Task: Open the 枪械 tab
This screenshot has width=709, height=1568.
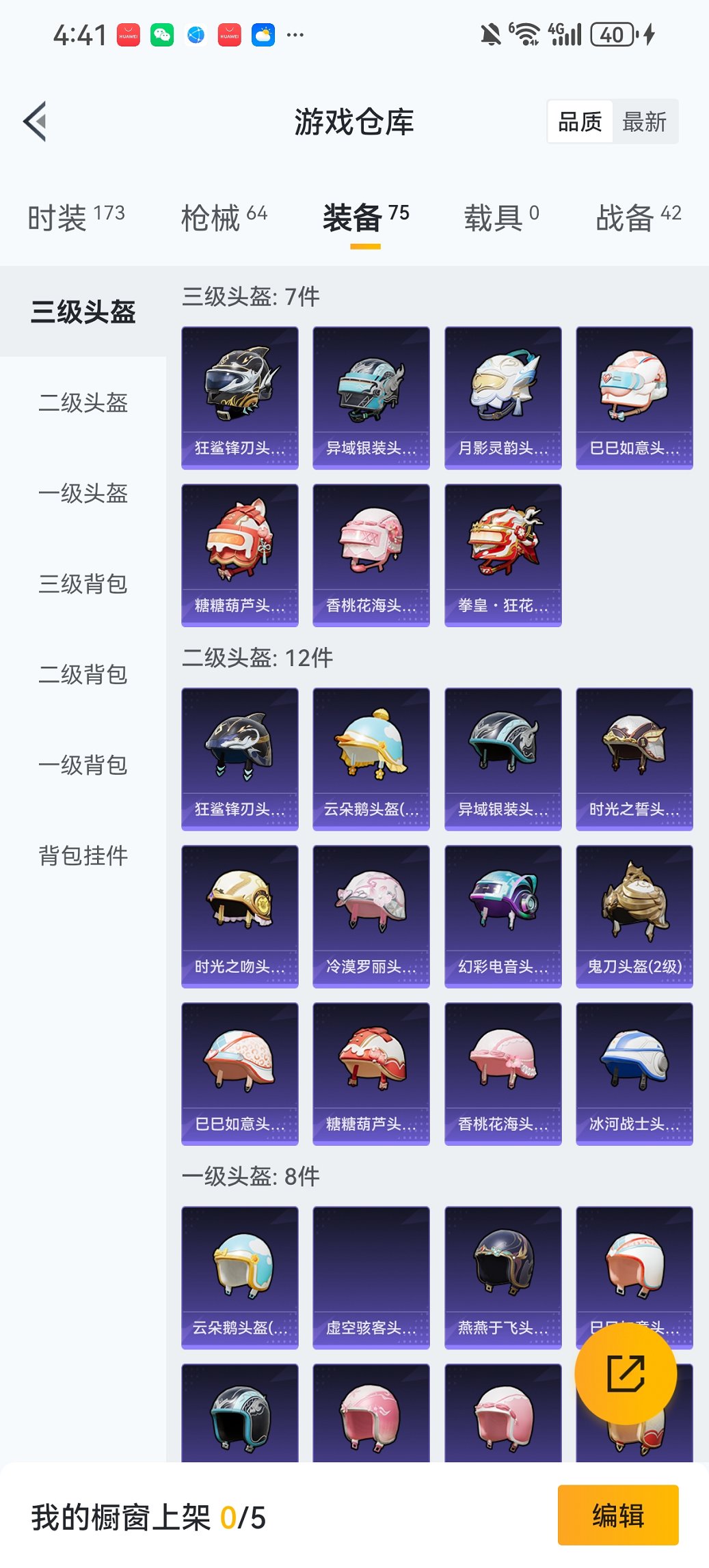Action: click(224, 218)
